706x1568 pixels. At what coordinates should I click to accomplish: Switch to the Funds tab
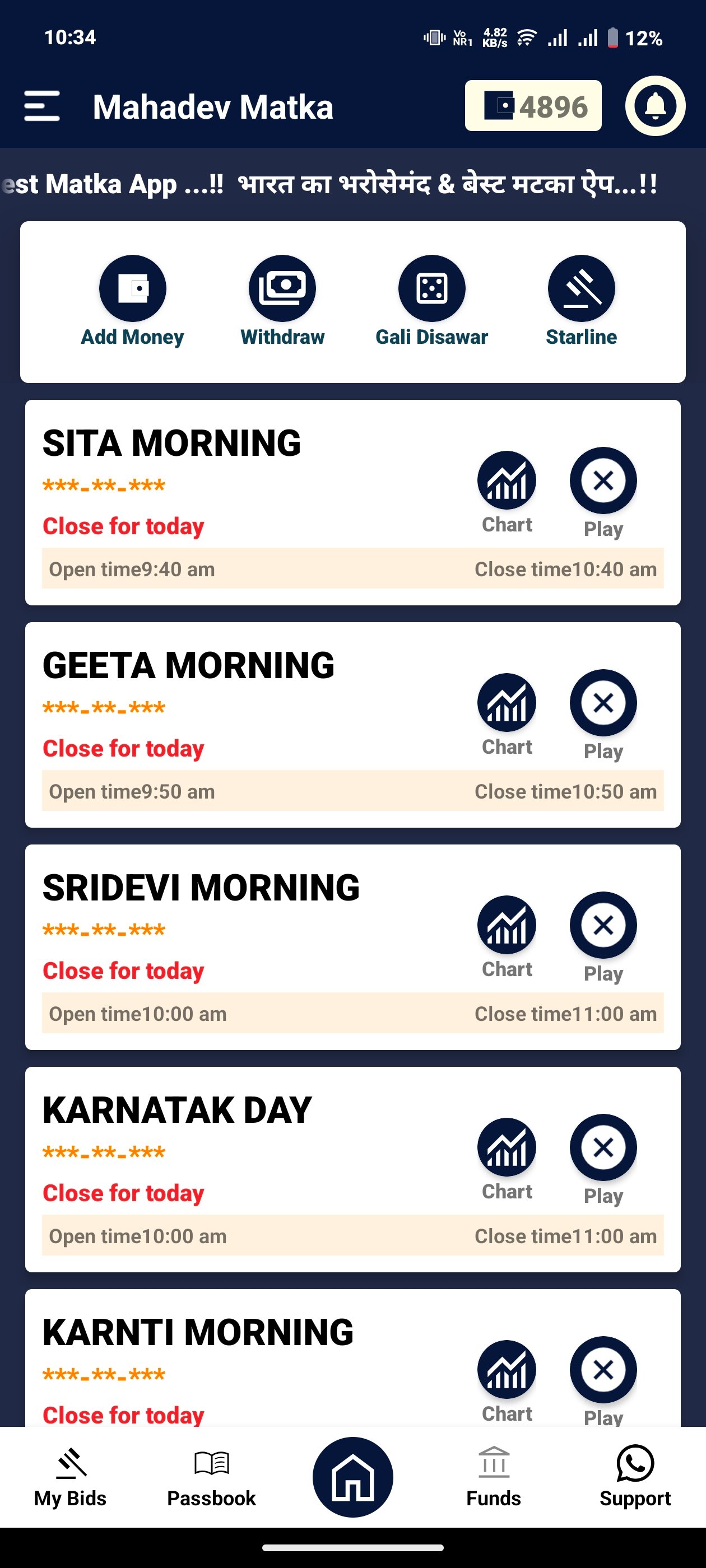pyautogui.click(x=494, y=1477)
